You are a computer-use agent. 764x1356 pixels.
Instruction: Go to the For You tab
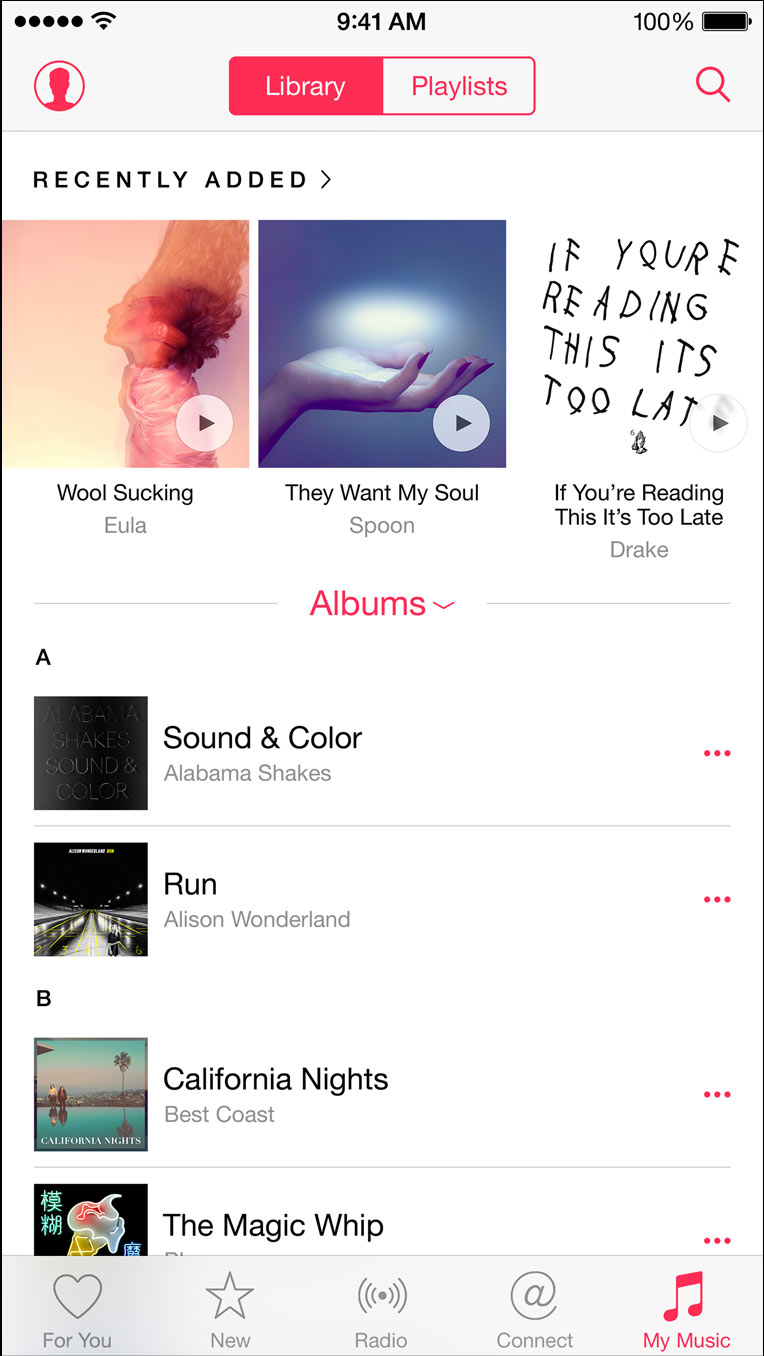pyautogui.click(x=77, y=1310)
